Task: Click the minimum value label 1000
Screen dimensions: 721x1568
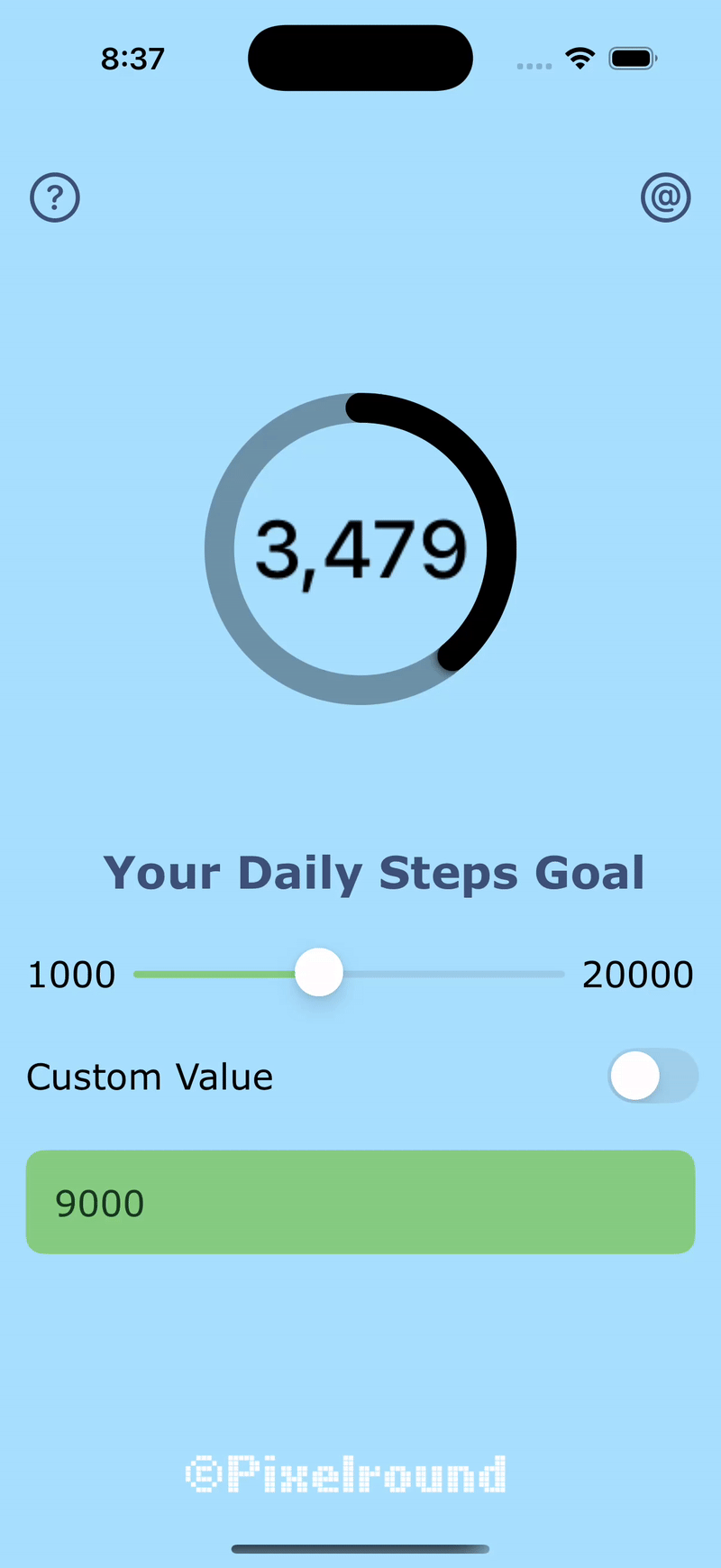Action: (x=71, y=974)
